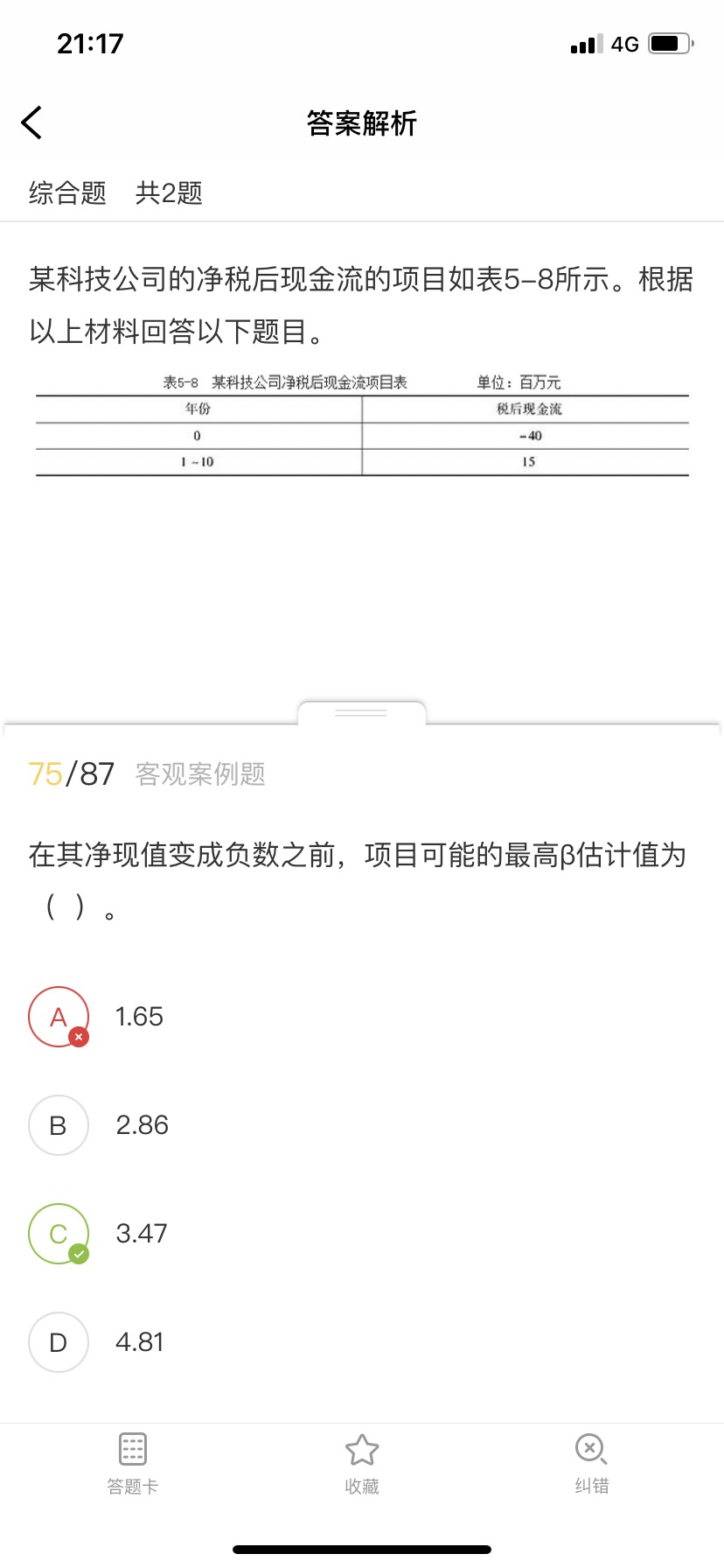Go back with the top-left arrow
The width and height of the screenshot is (724, 1568).
point(31,122)
